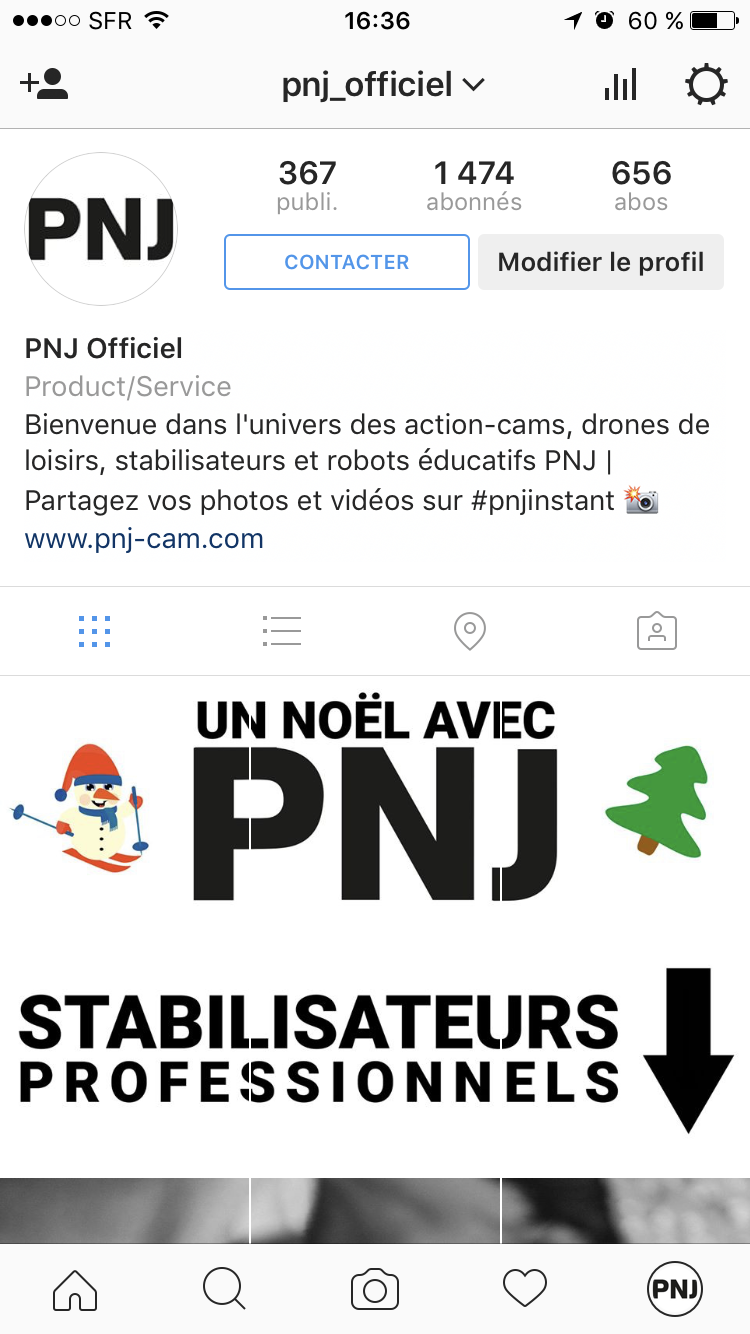
Task: Go home using the house icon
Action: click(x=74, y=1289)
